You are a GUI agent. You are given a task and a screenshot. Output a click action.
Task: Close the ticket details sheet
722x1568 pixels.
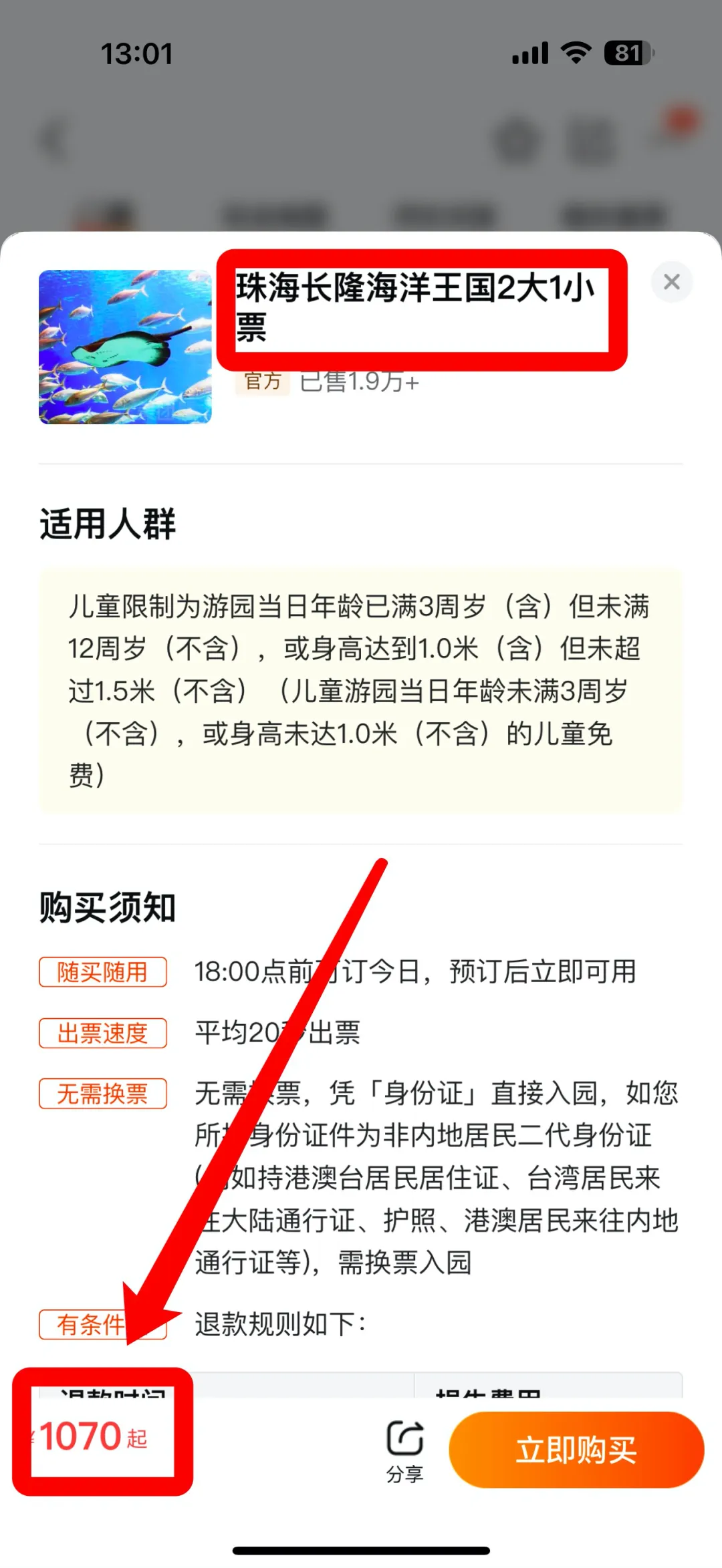pyautogui.click(x=671, y=282)
